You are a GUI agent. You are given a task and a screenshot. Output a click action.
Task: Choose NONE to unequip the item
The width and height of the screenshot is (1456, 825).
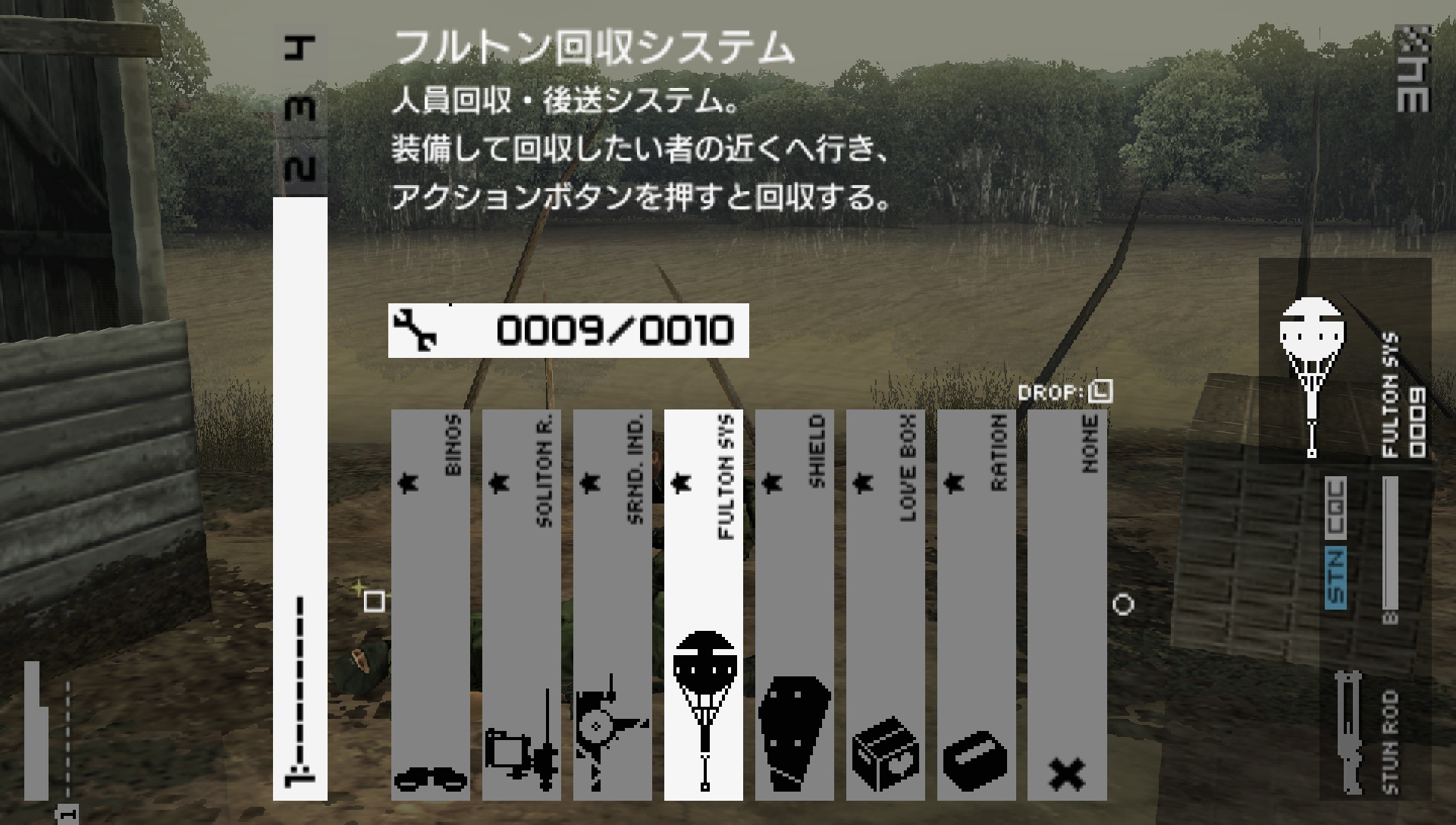pos(1067,604)
